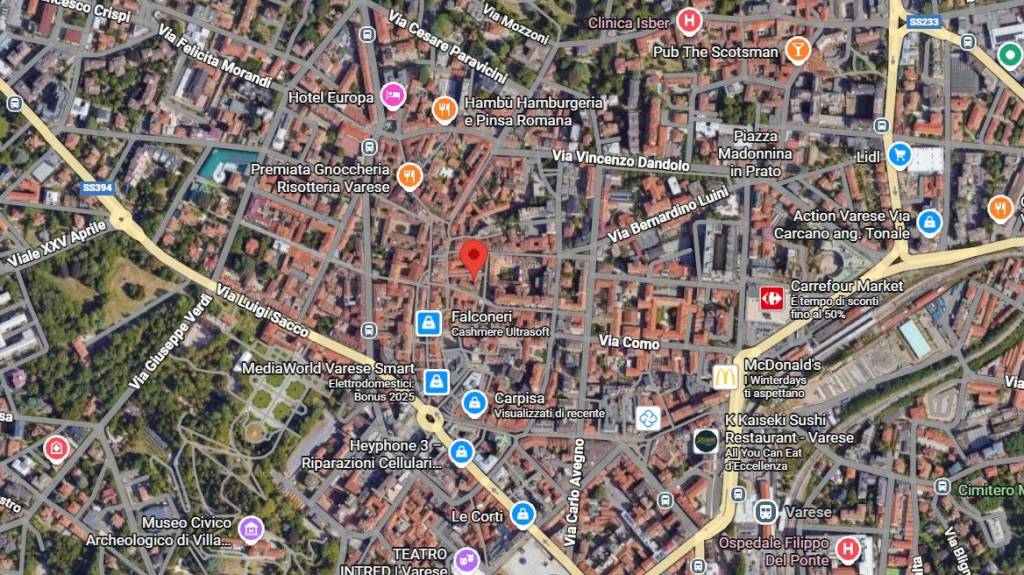Viewport: 1024px width, 575px height.
Task: Tap the McDonald's marker
Action: point(725,377)
